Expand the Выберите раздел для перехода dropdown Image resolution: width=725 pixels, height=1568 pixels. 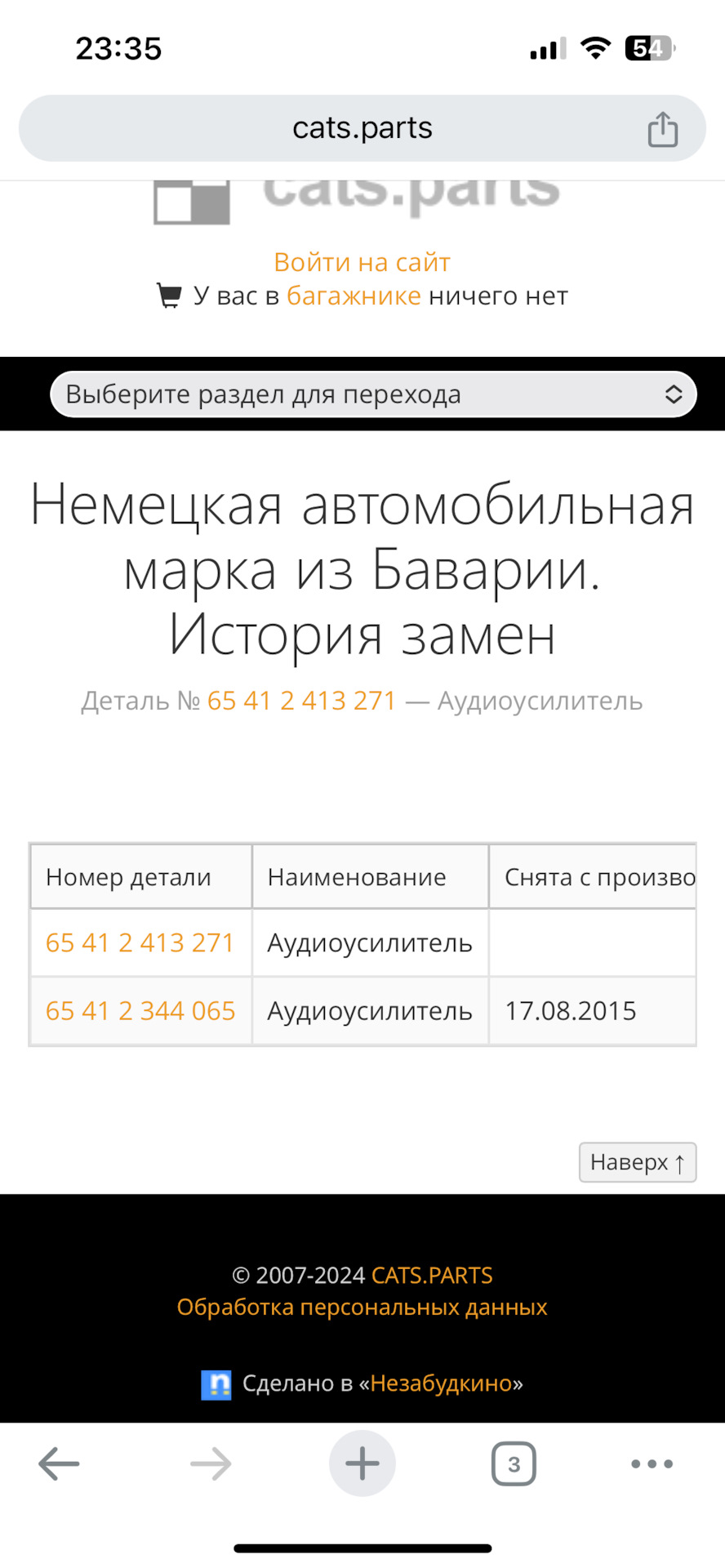[373, 394]
